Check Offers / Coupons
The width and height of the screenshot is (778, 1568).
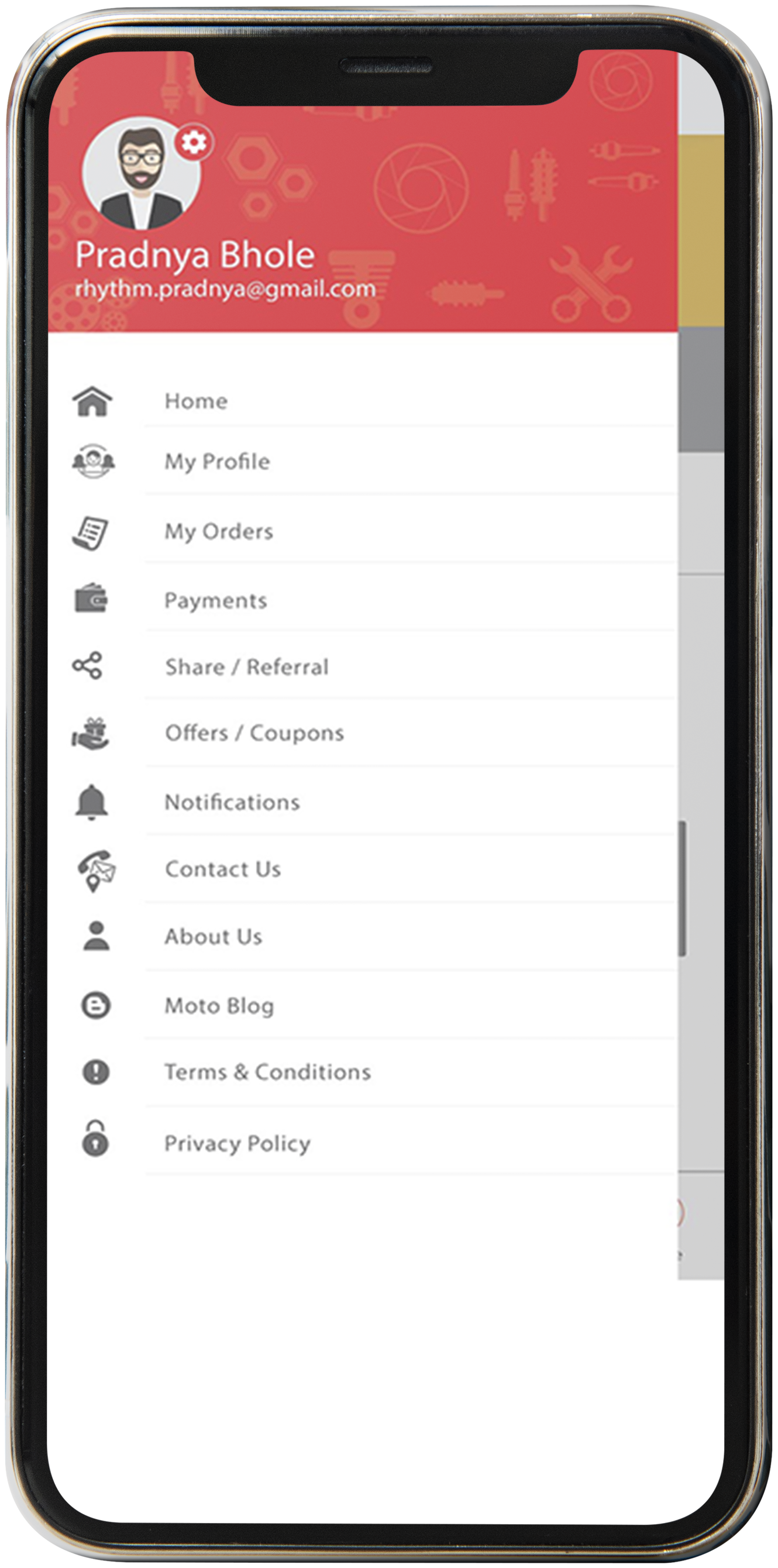point(363,733)
